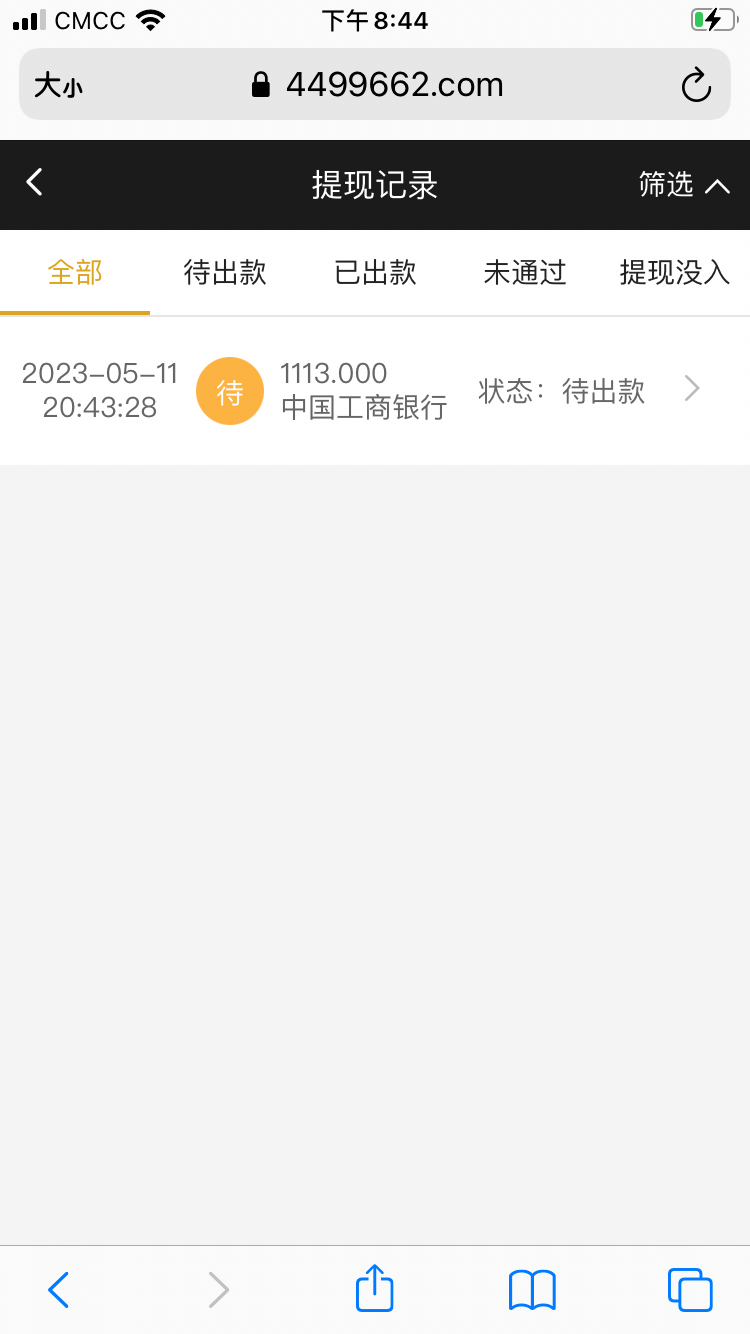Go back using bottom toolbar arrow
Screen dimensions: 750x1334
pyautogui.click(x=57, y=1289)
